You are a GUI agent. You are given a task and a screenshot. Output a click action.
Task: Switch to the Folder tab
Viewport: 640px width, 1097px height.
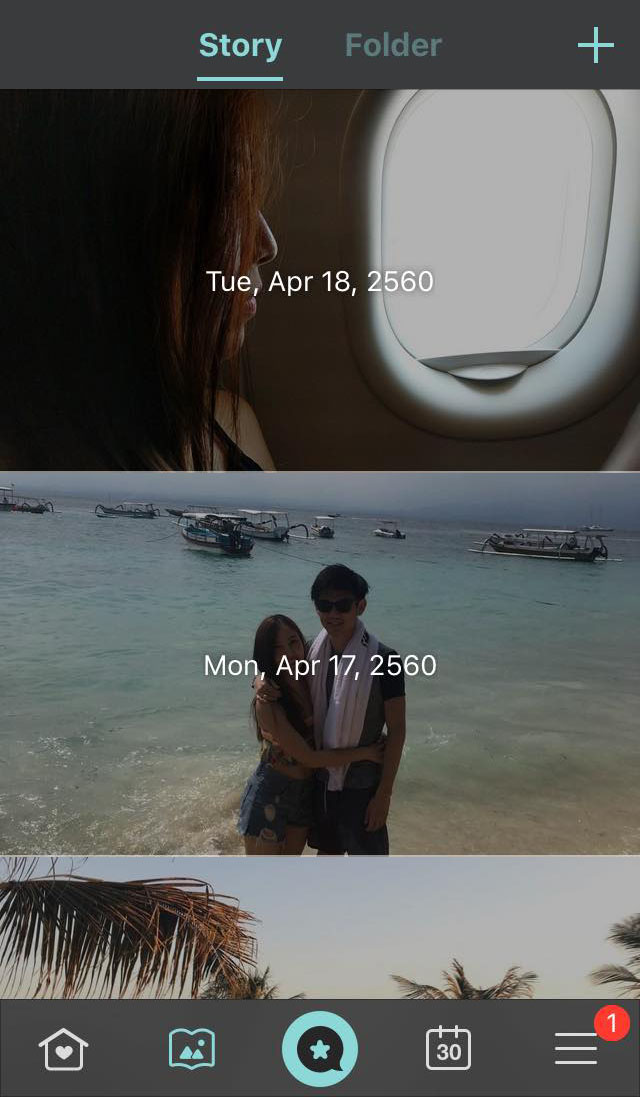click(x=393, y=45)
